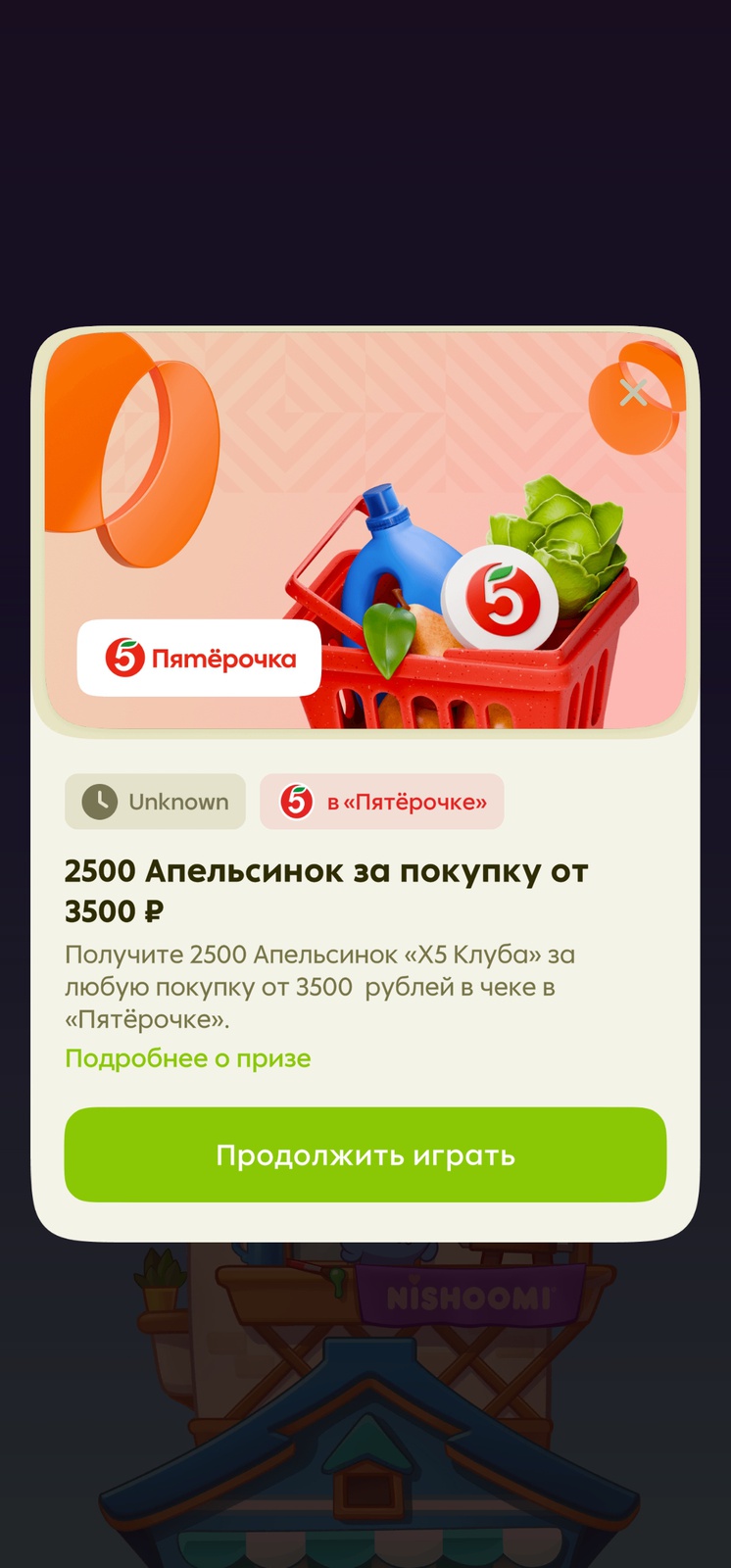The height and width of the screenshot is (1568, 731).
Task: Close the prize dialog with the X
Action: click(x=633, y=393)
